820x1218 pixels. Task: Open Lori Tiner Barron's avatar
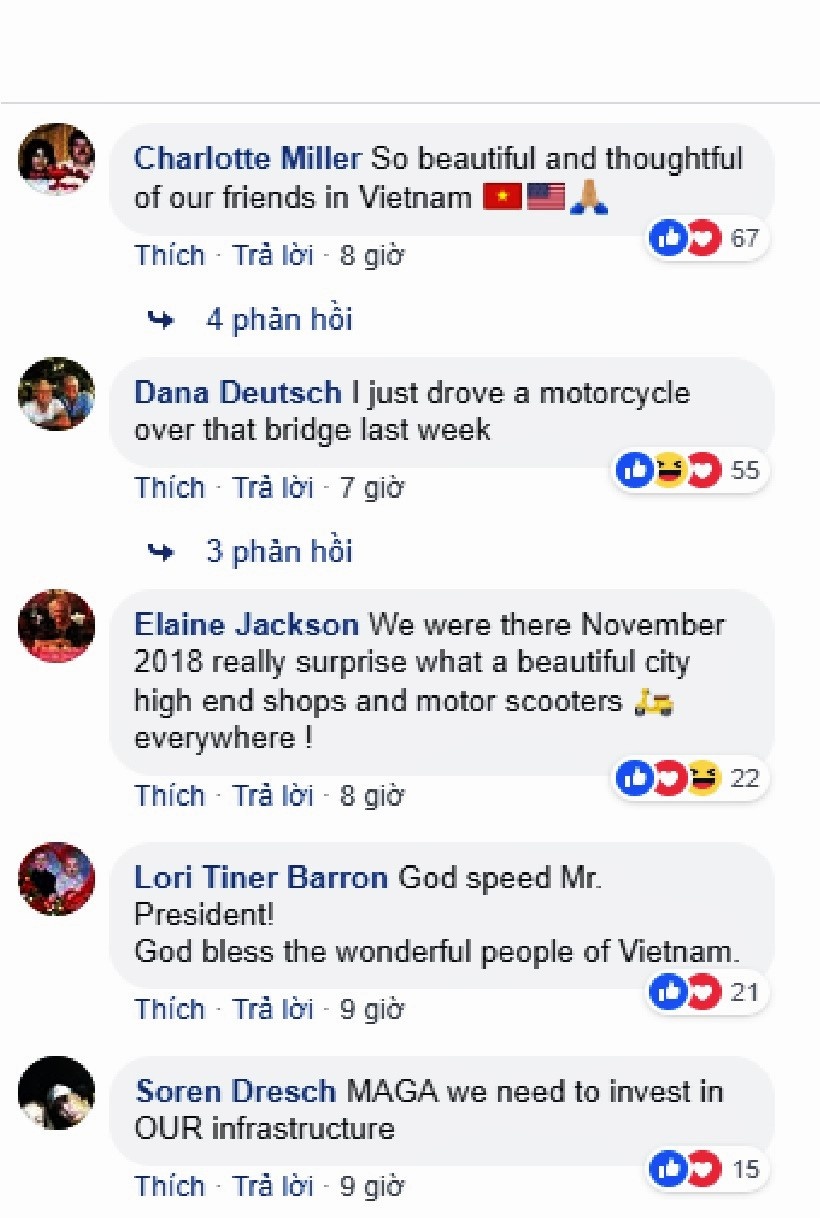point(56,879)
